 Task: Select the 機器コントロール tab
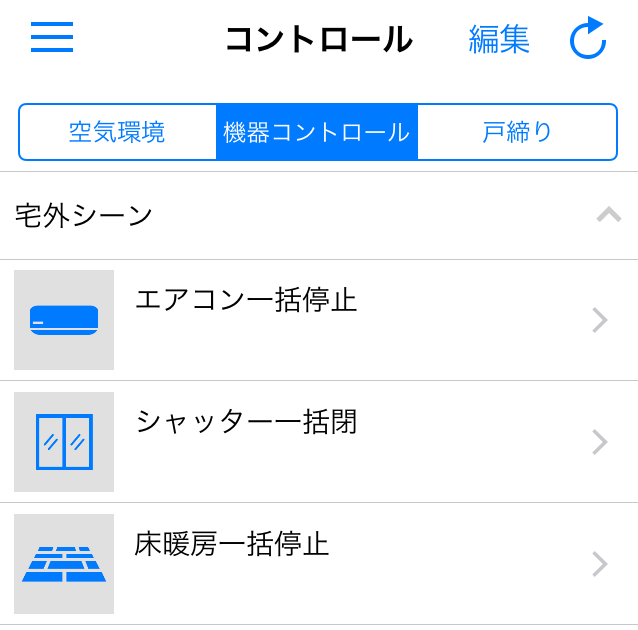click(316, 132)
